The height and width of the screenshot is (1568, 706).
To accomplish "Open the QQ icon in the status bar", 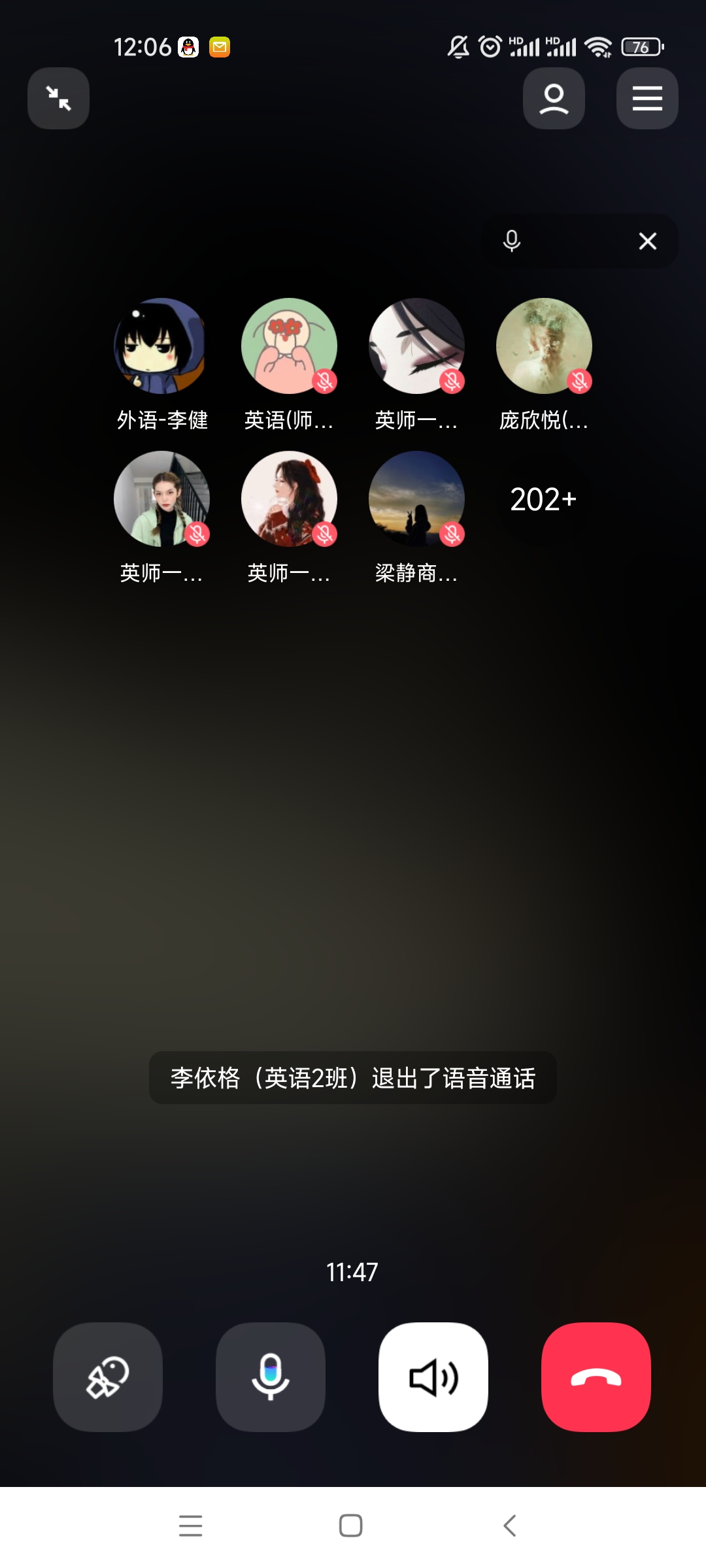I will click(x=187, y=46).
